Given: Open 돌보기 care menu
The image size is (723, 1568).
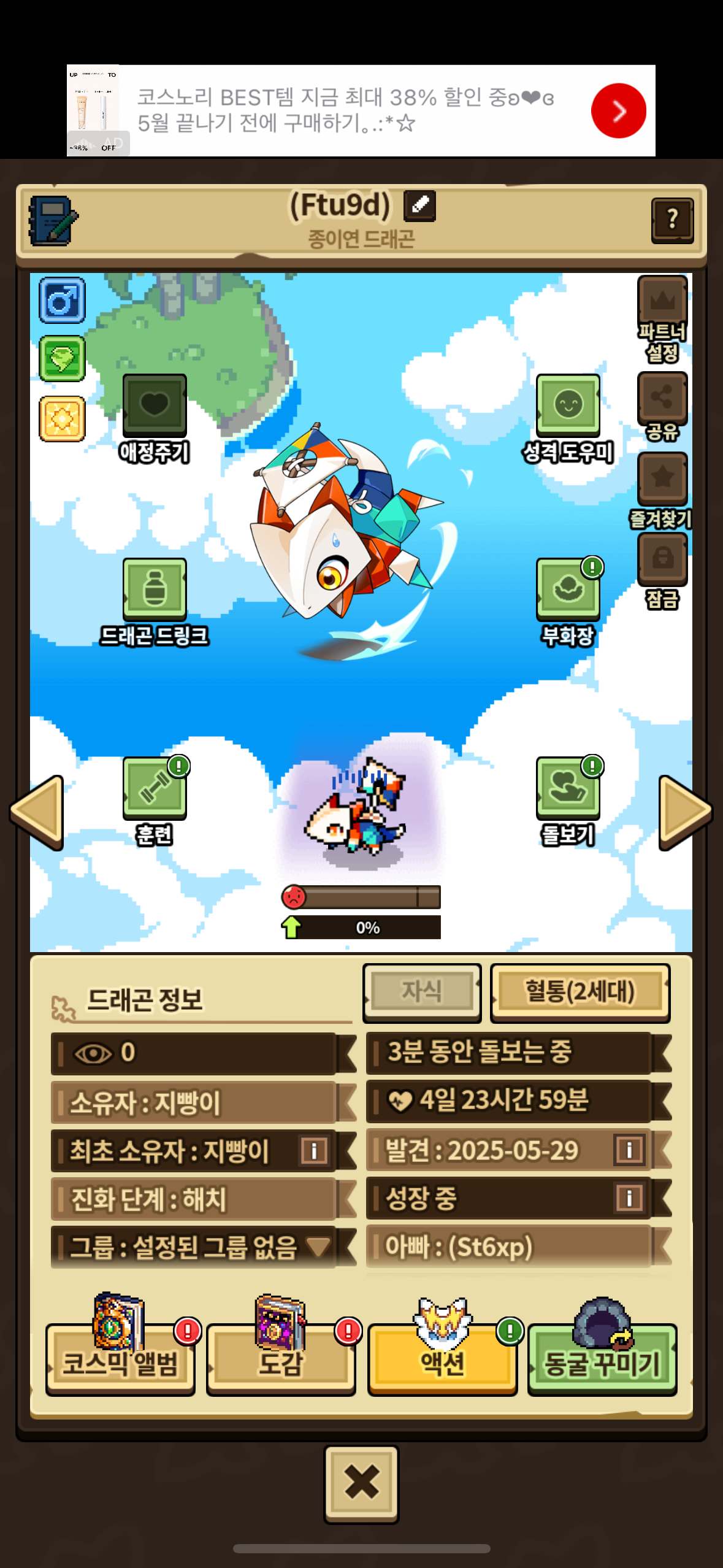Looking at the screenshot, I should pos(568,788).
